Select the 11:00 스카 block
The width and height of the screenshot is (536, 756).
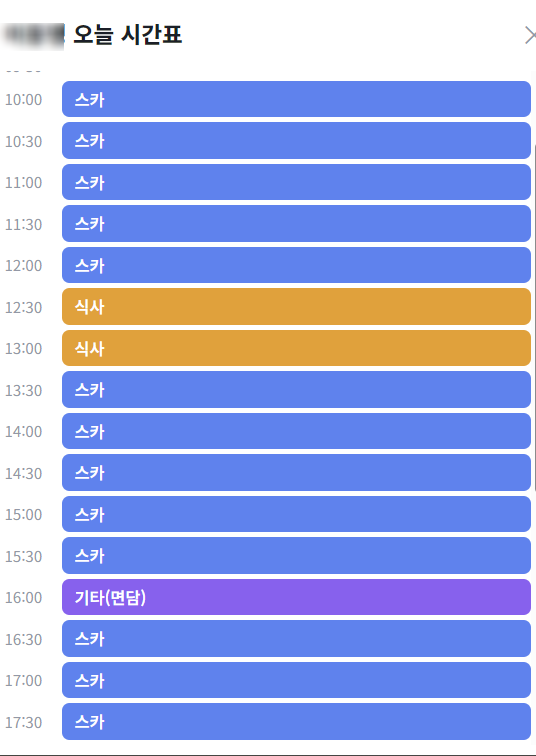point(296,182)
